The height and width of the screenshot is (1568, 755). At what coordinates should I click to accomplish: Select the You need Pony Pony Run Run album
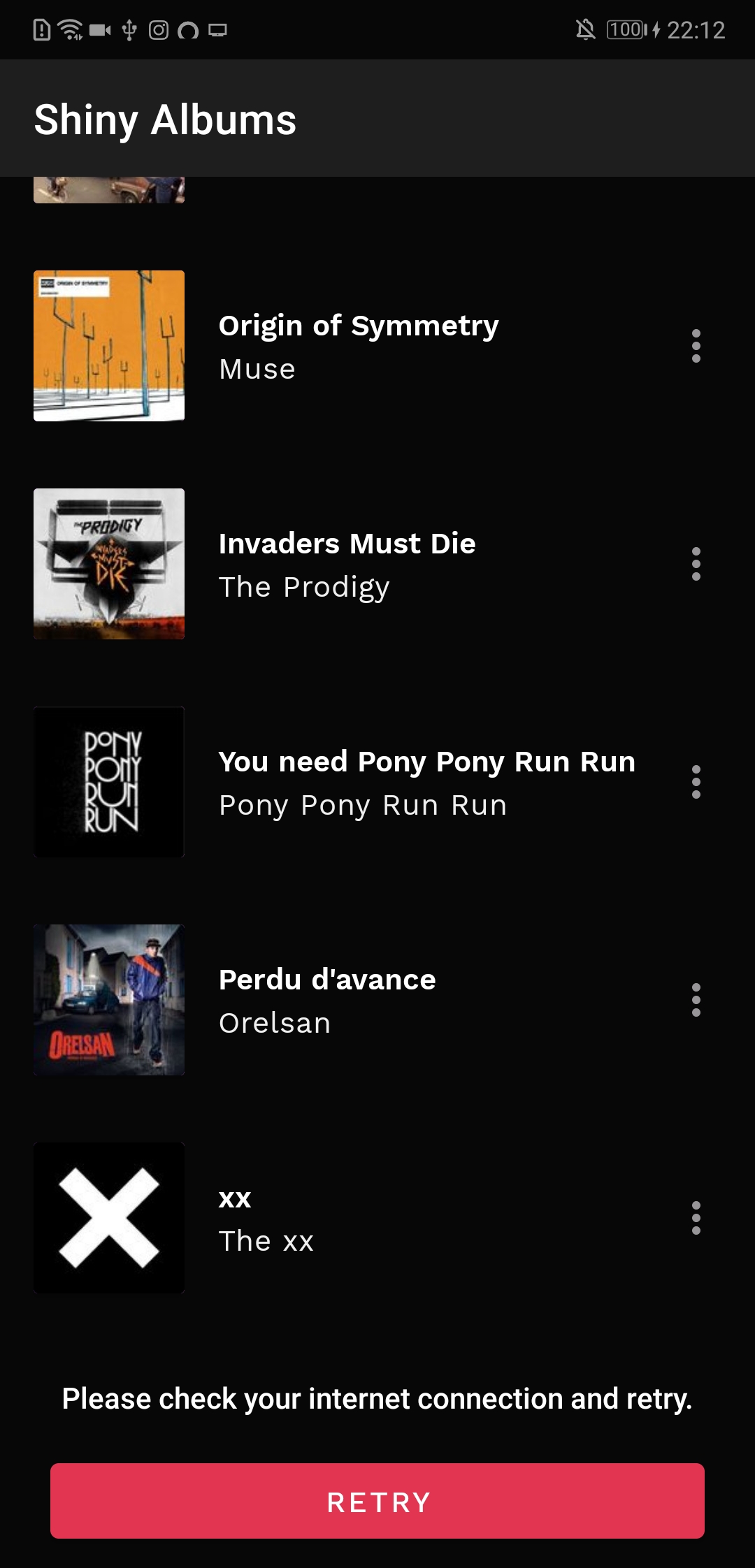pos(426,782)
